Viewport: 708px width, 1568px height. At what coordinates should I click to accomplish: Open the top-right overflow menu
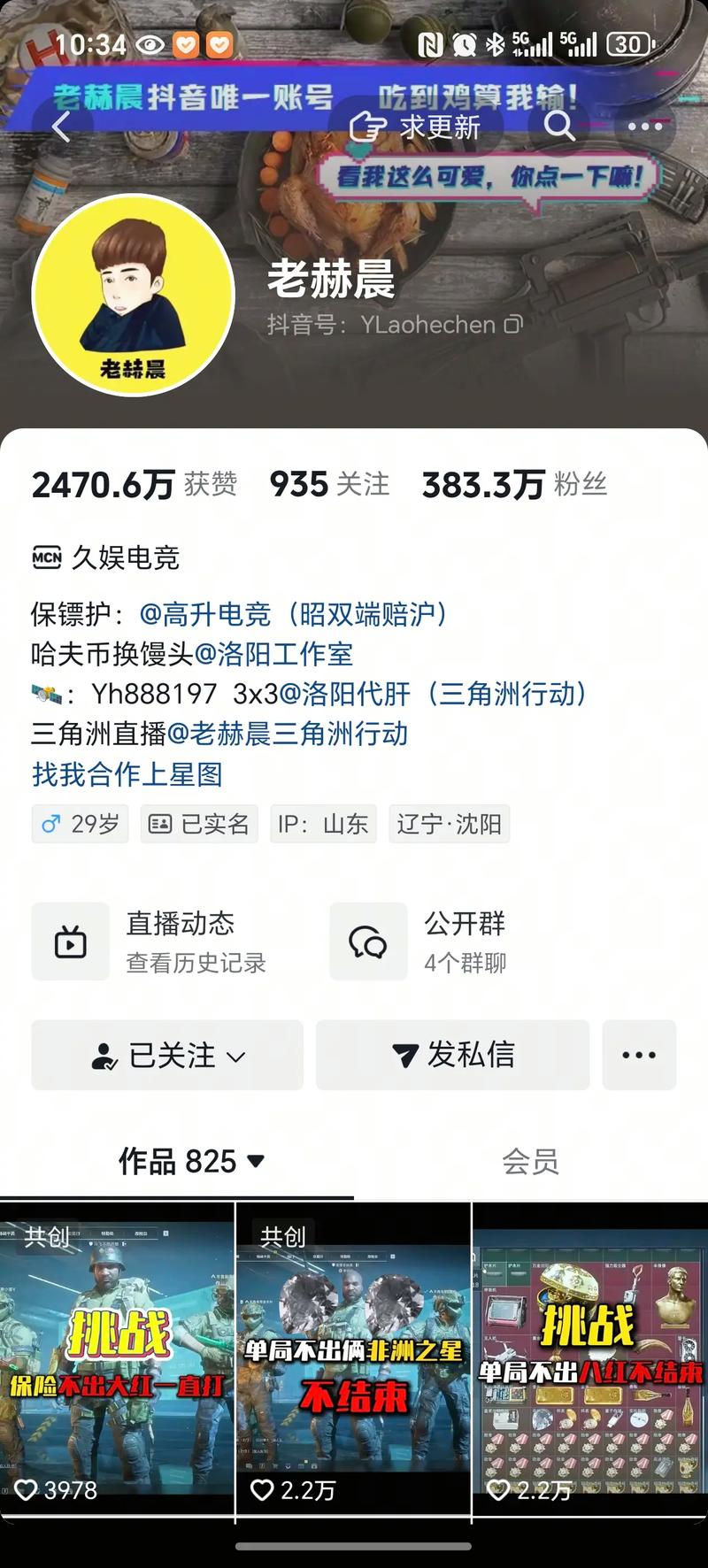[645, 127]
